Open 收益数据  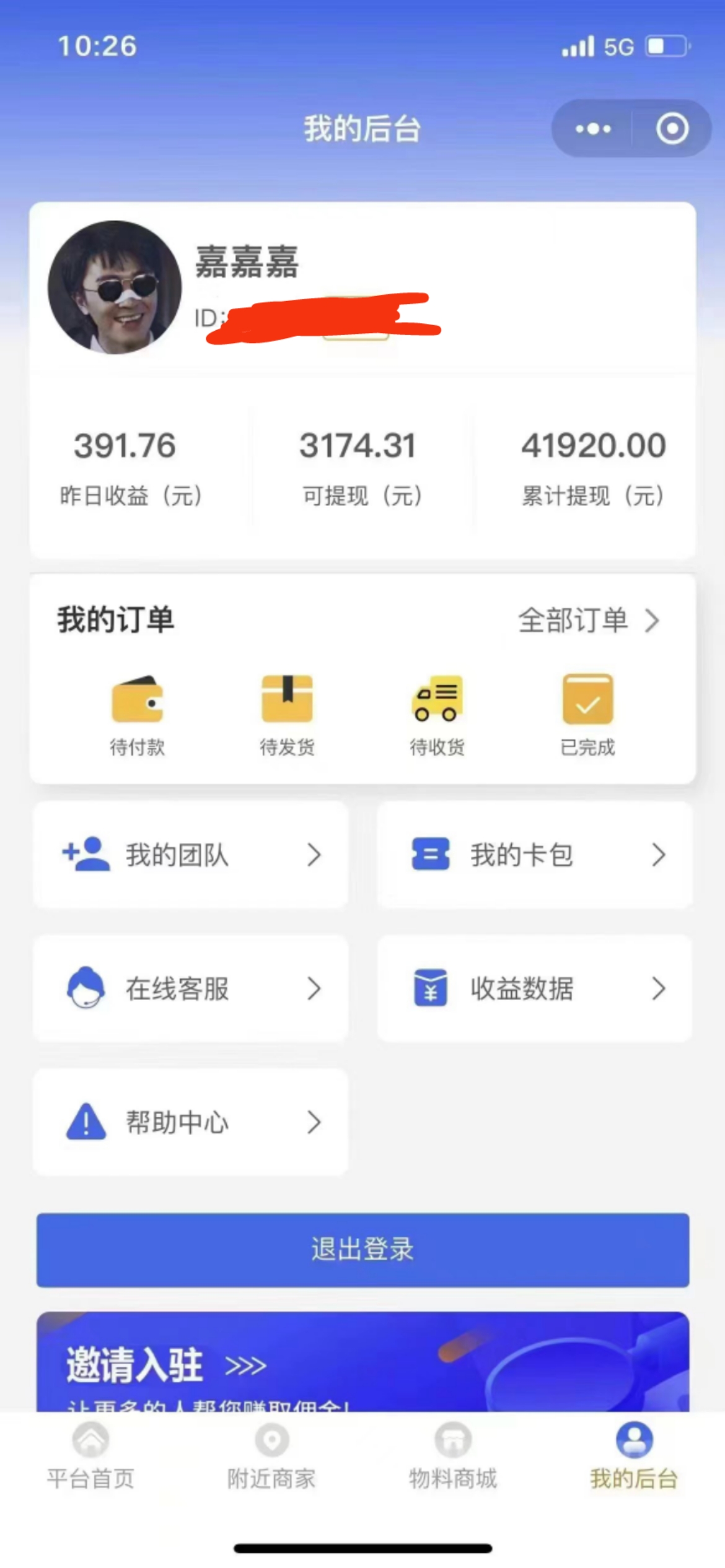(534, 988)
